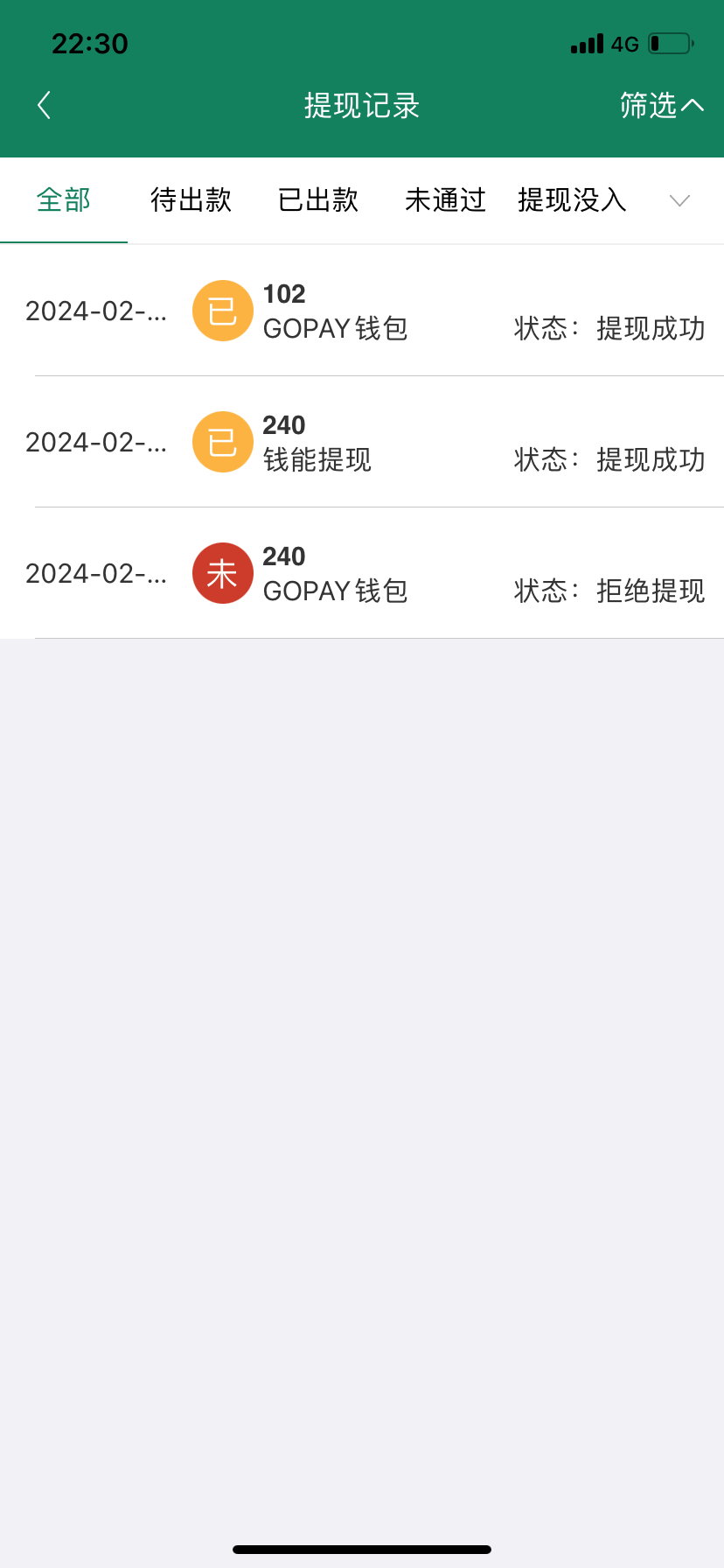Screen dimensions: 724x1568
Task: Switch to the 待出款 tab
Action: coord(191,200)
